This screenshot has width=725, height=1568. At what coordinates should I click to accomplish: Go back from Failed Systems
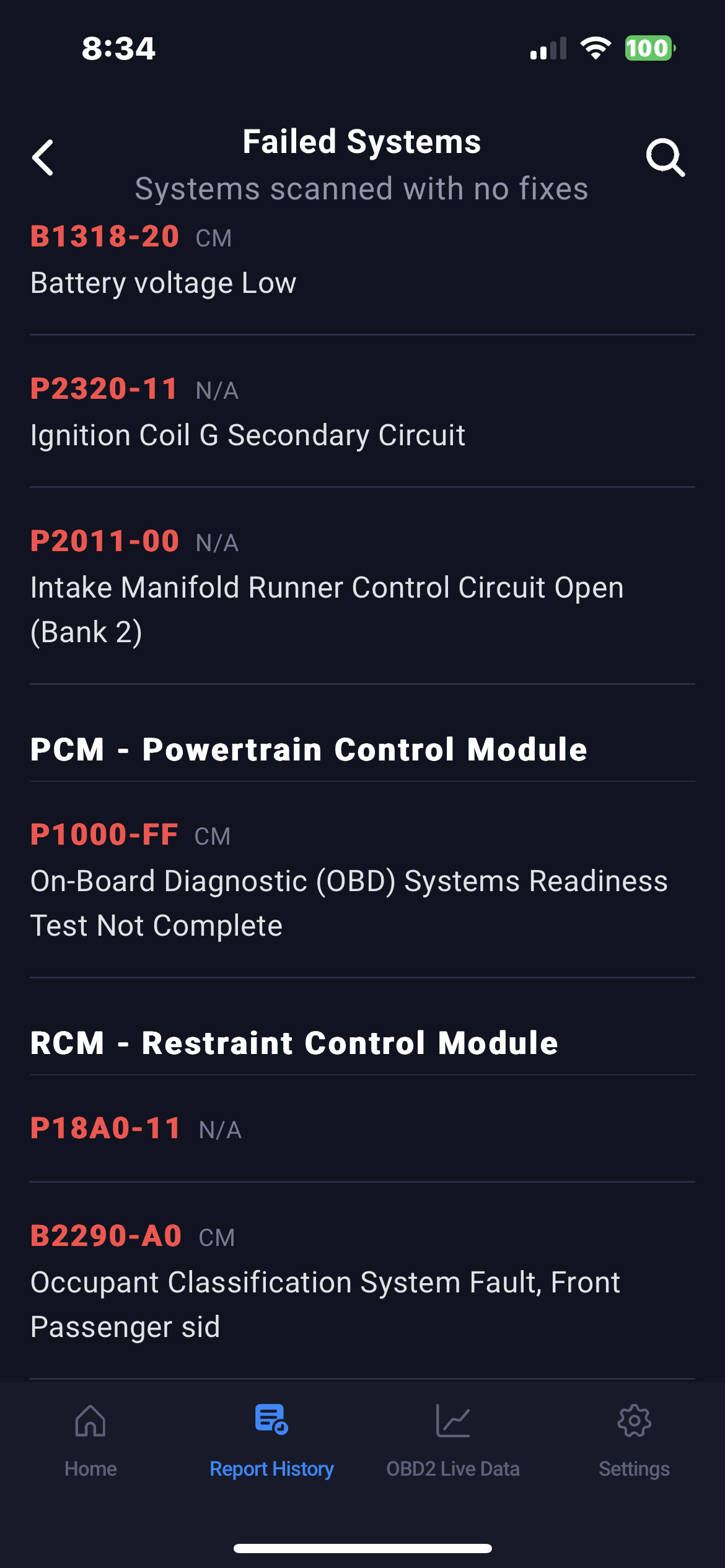[x=43, y=157]
